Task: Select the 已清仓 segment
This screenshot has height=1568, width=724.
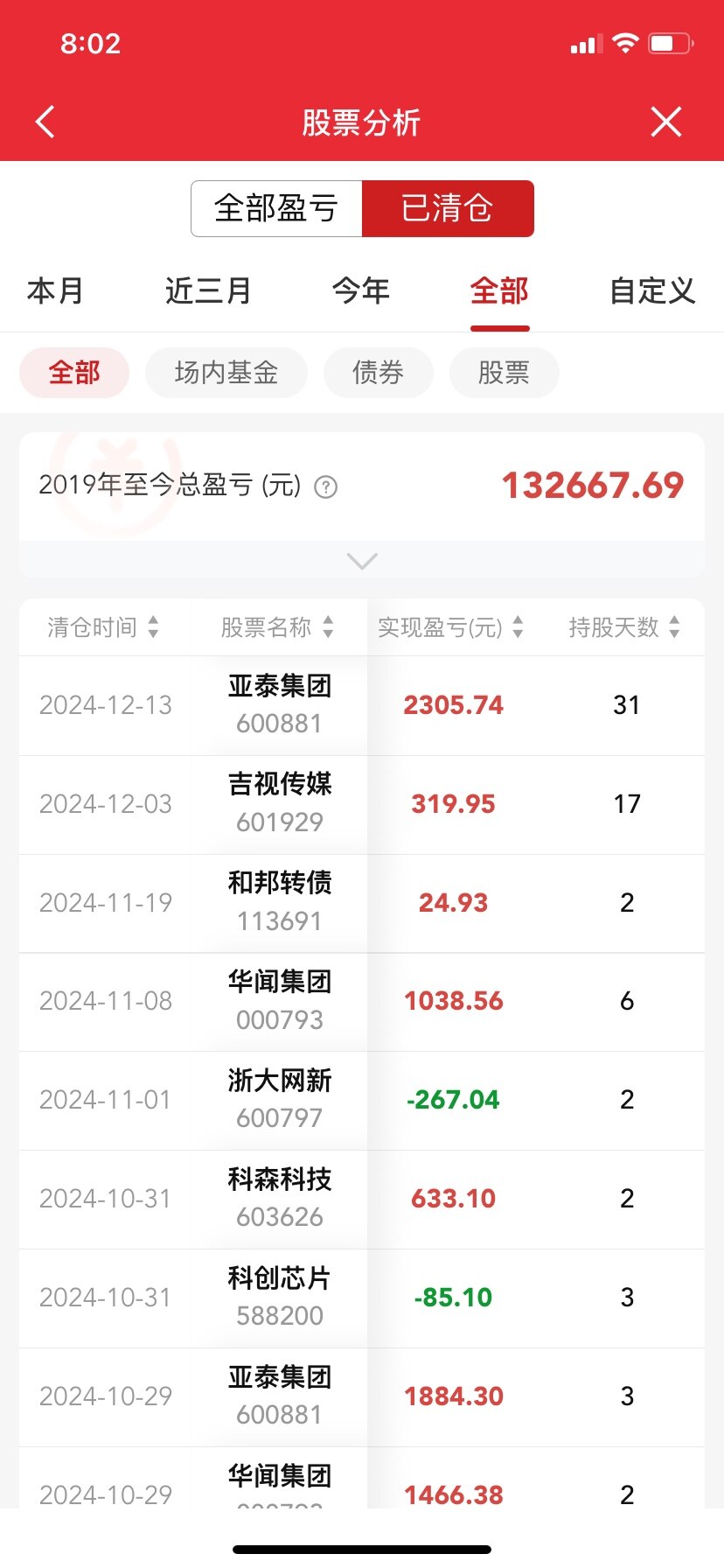Action: [x=448, y=208]
